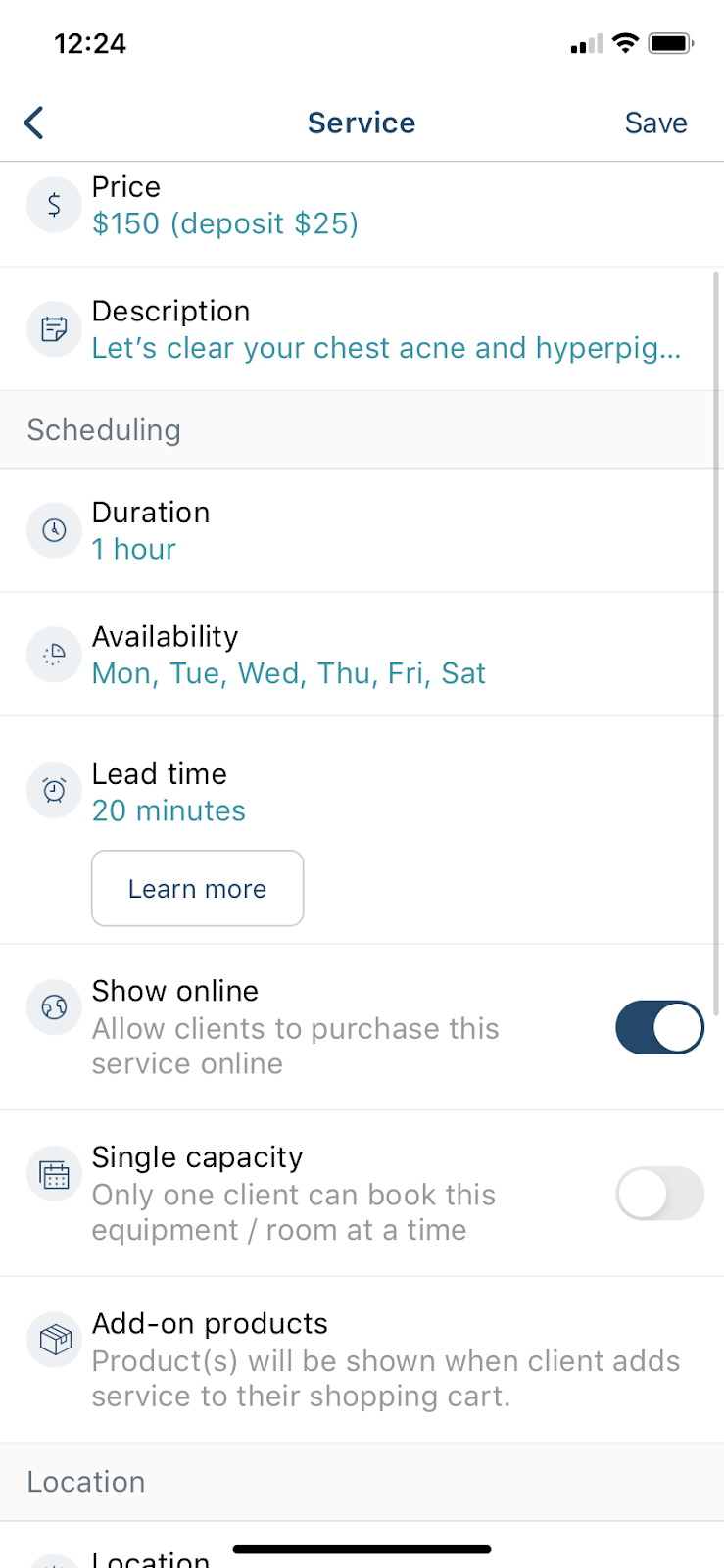The image size is (724, 1568).
Task: Open Availability days settings
Action: point(362,655)
